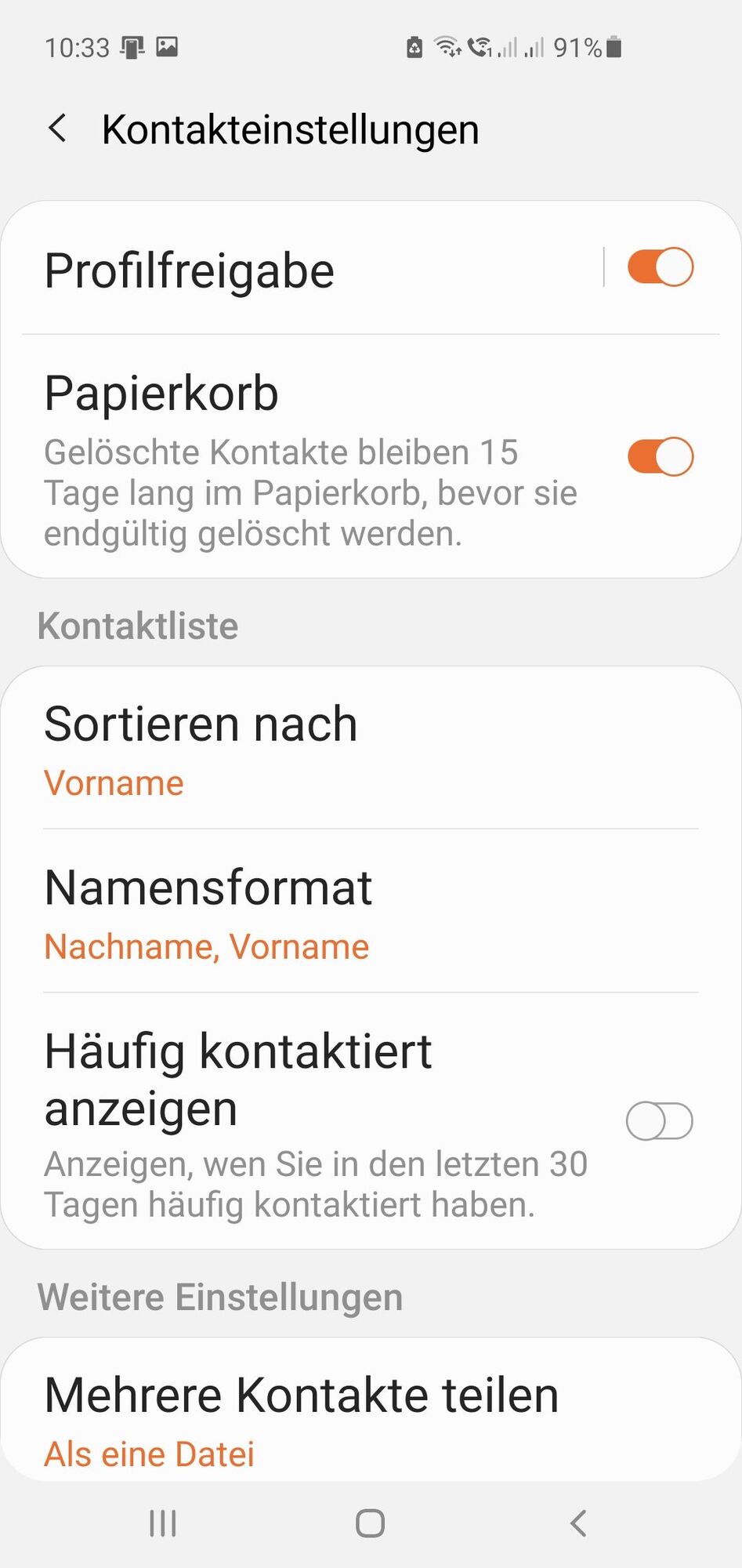Tap the Wi-Fi calling status icon
The width and height of the screenshot is (742, 1568).
(479, 47)
